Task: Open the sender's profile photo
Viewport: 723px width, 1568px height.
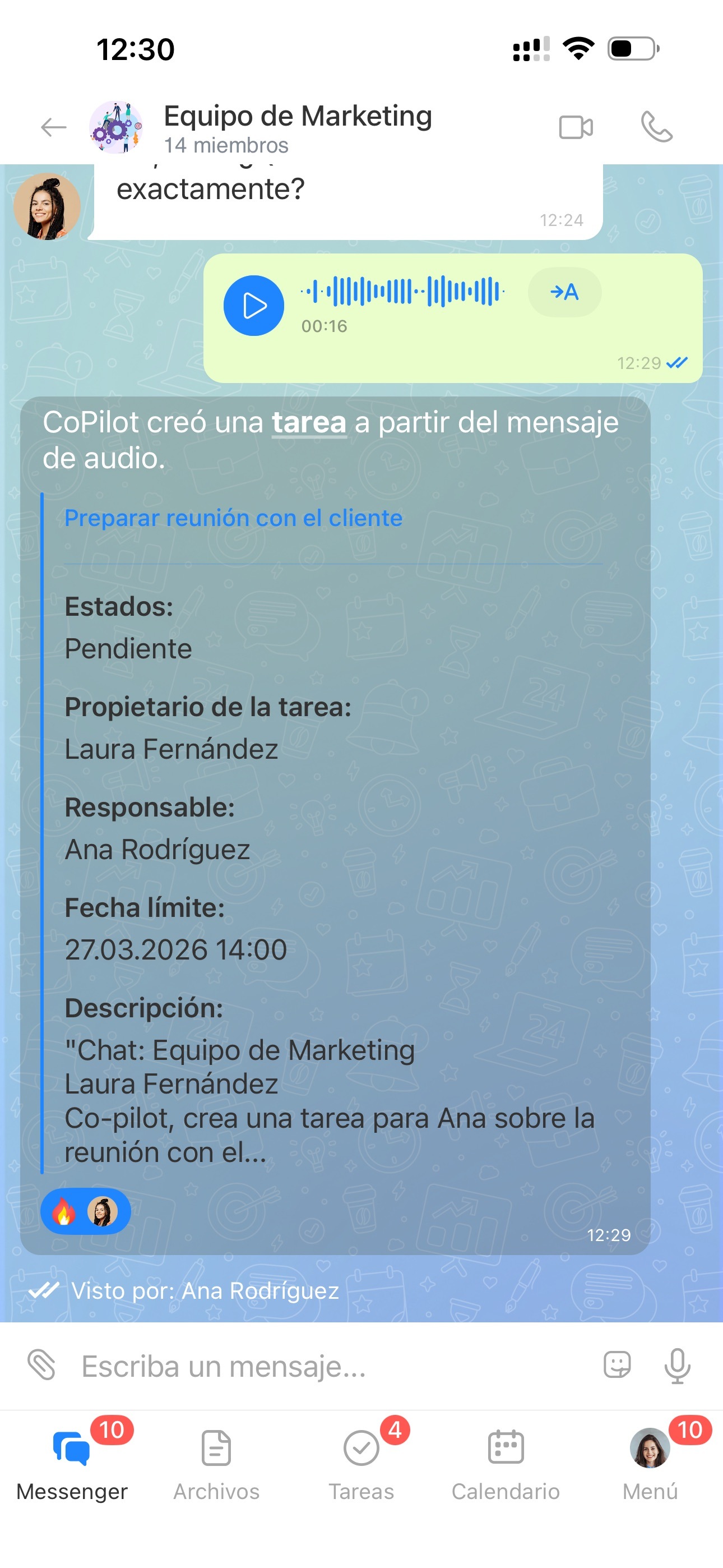Action: click(47, 206)
